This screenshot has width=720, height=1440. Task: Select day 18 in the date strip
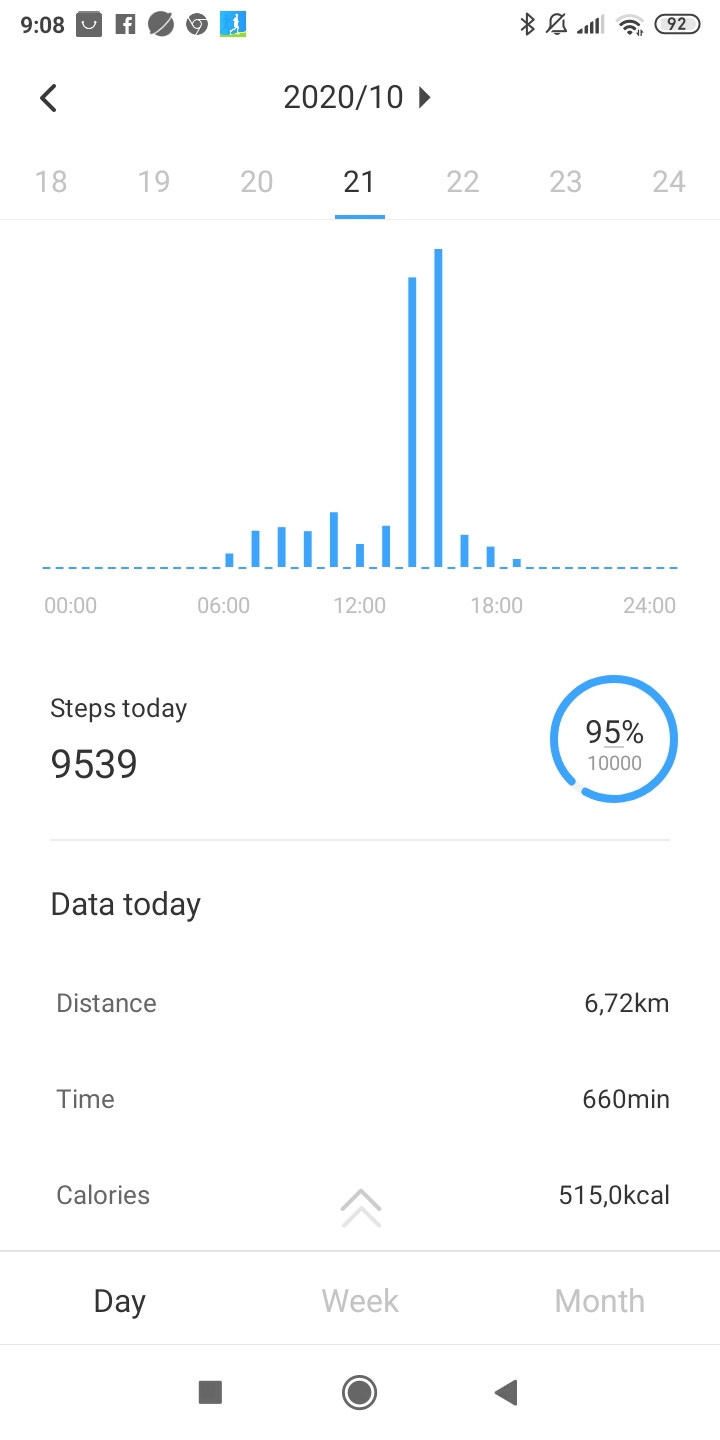click(x=51, y=182)
